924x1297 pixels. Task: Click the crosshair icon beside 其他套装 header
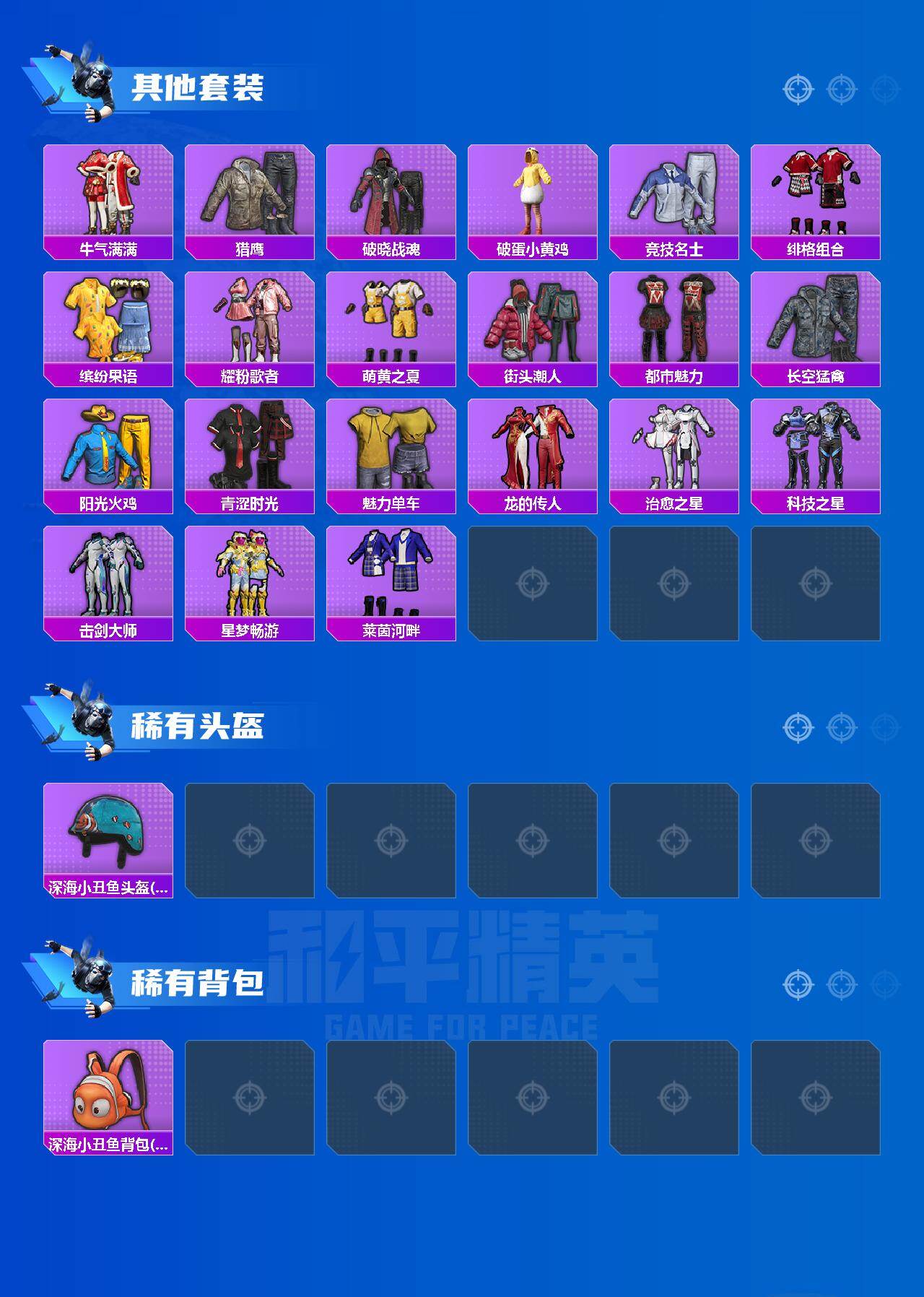click(797, 88)
